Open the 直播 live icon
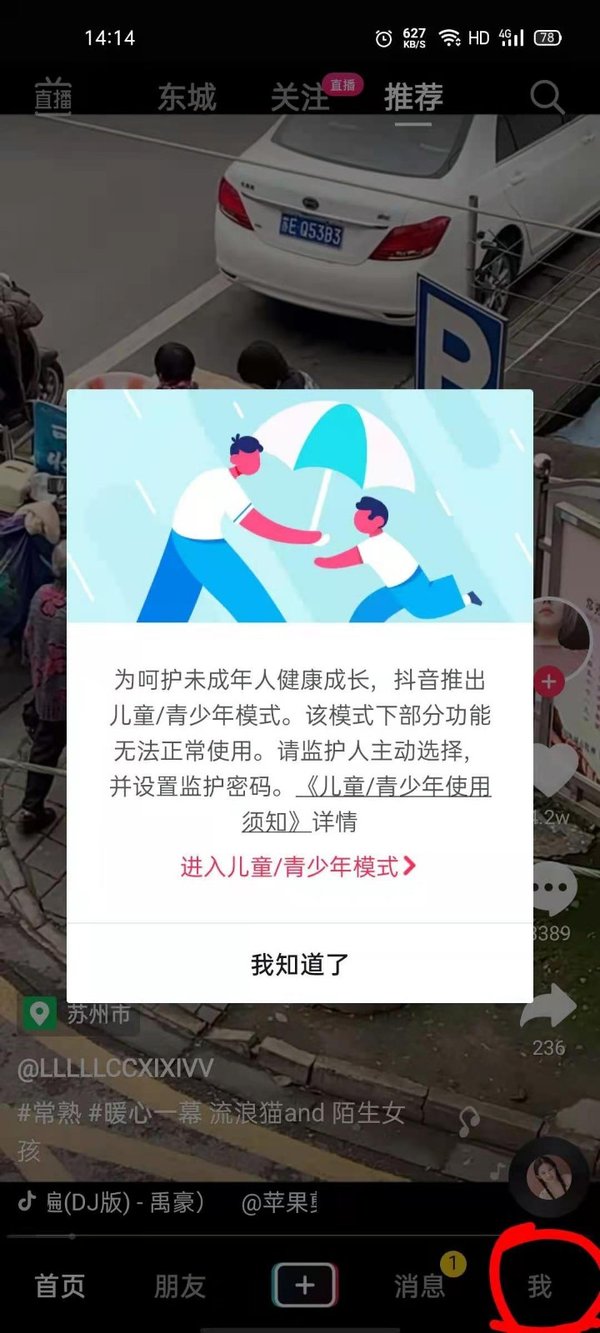The height and width of the screenshot is (1333, 600). pos(53,97)
